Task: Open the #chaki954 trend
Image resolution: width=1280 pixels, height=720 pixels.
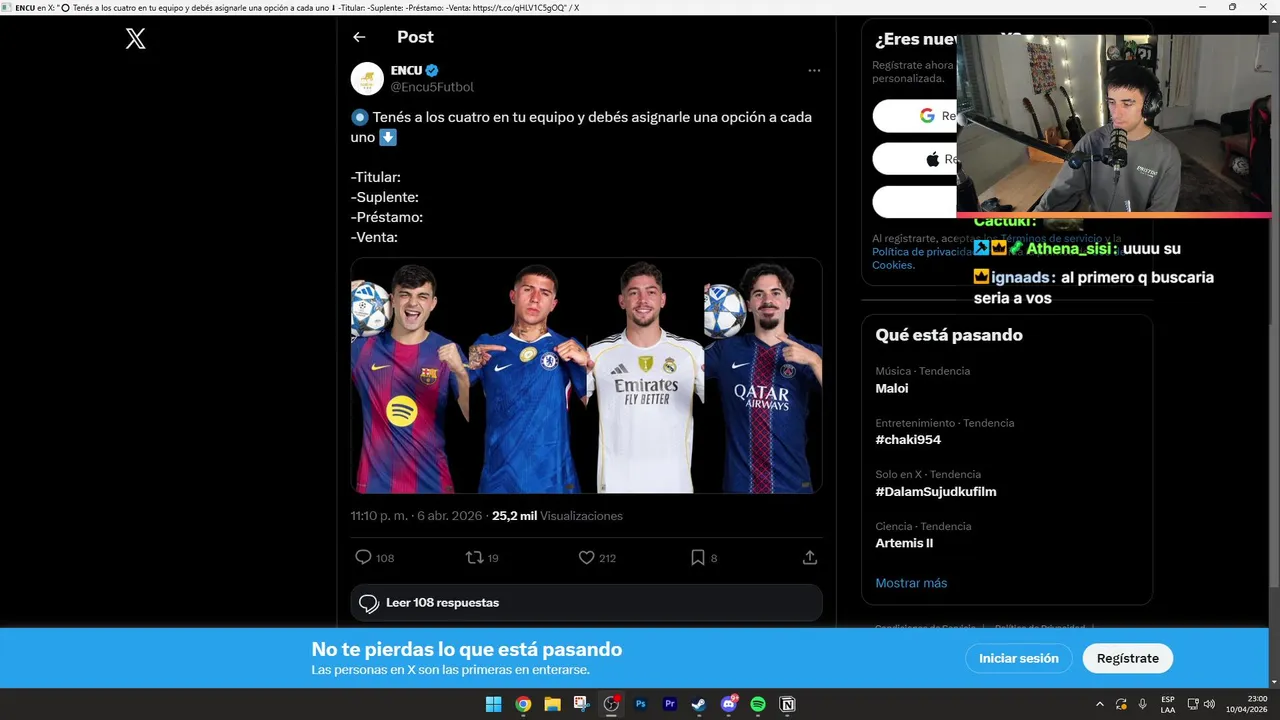Action: coord(908,440)
